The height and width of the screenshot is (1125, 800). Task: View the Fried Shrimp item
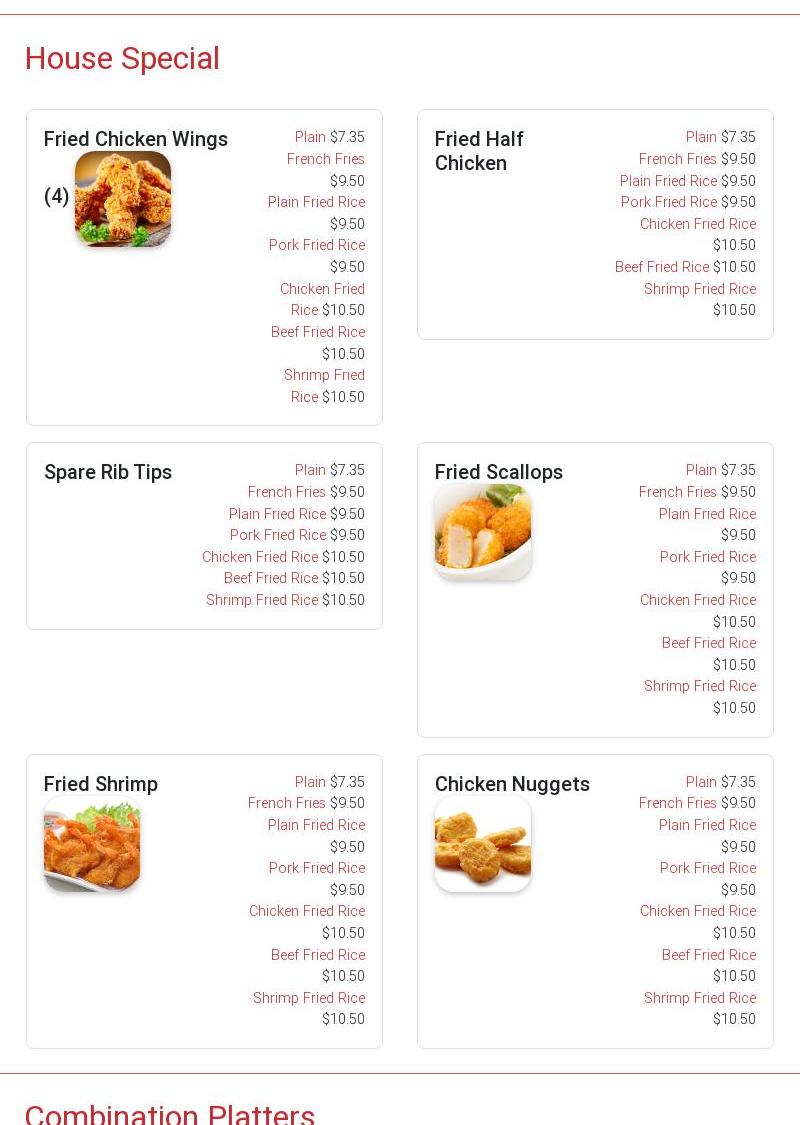coord(101,784)
